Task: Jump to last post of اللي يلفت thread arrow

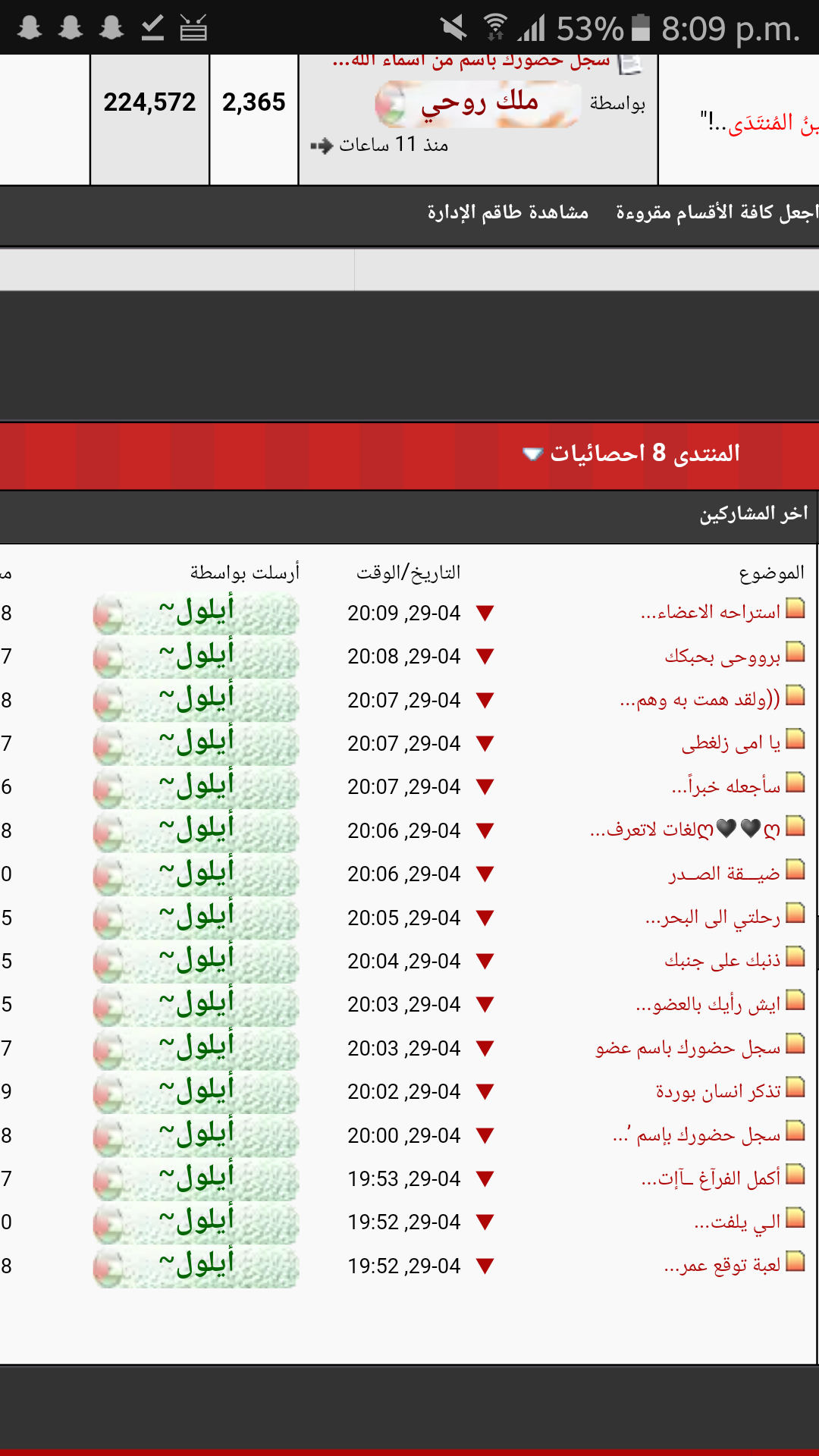Action: click(485, 1222)
